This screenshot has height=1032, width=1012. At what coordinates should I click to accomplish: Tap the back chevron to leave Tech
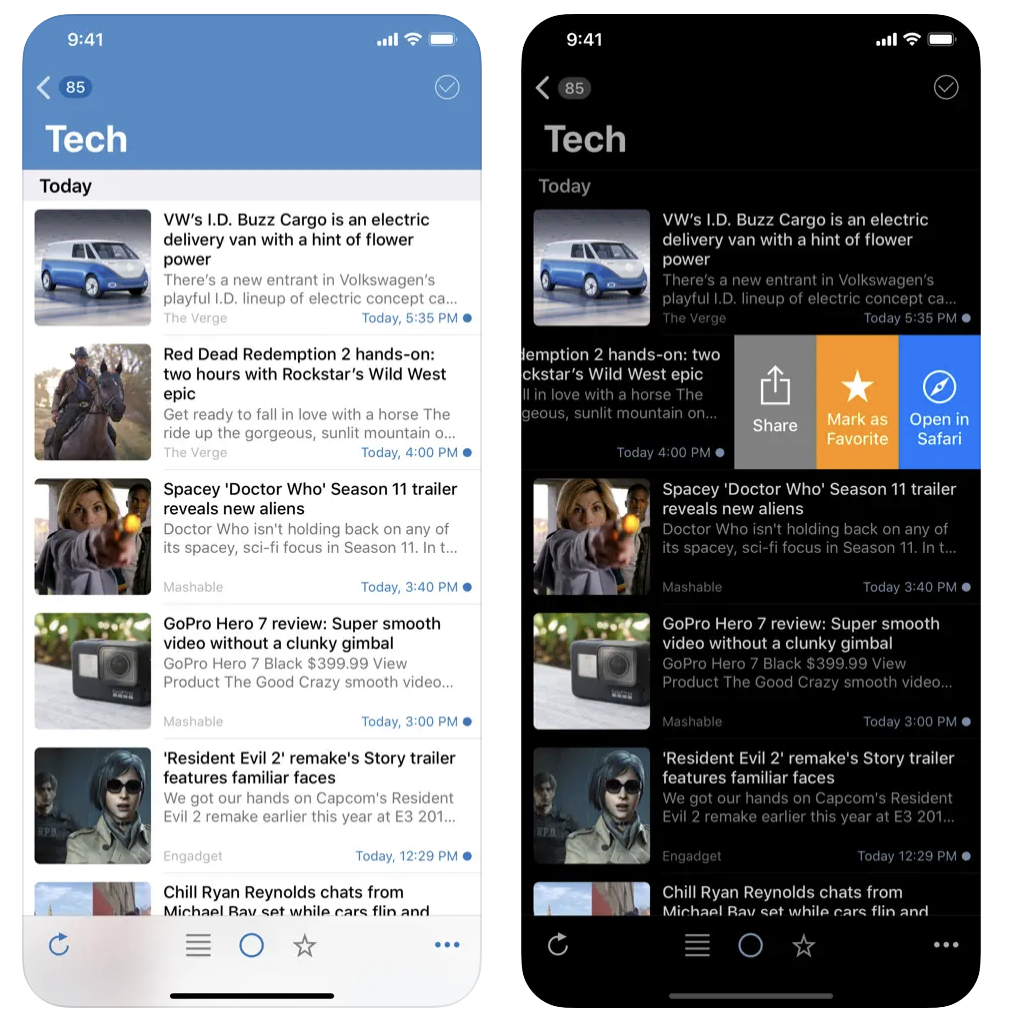pos(43,88)
